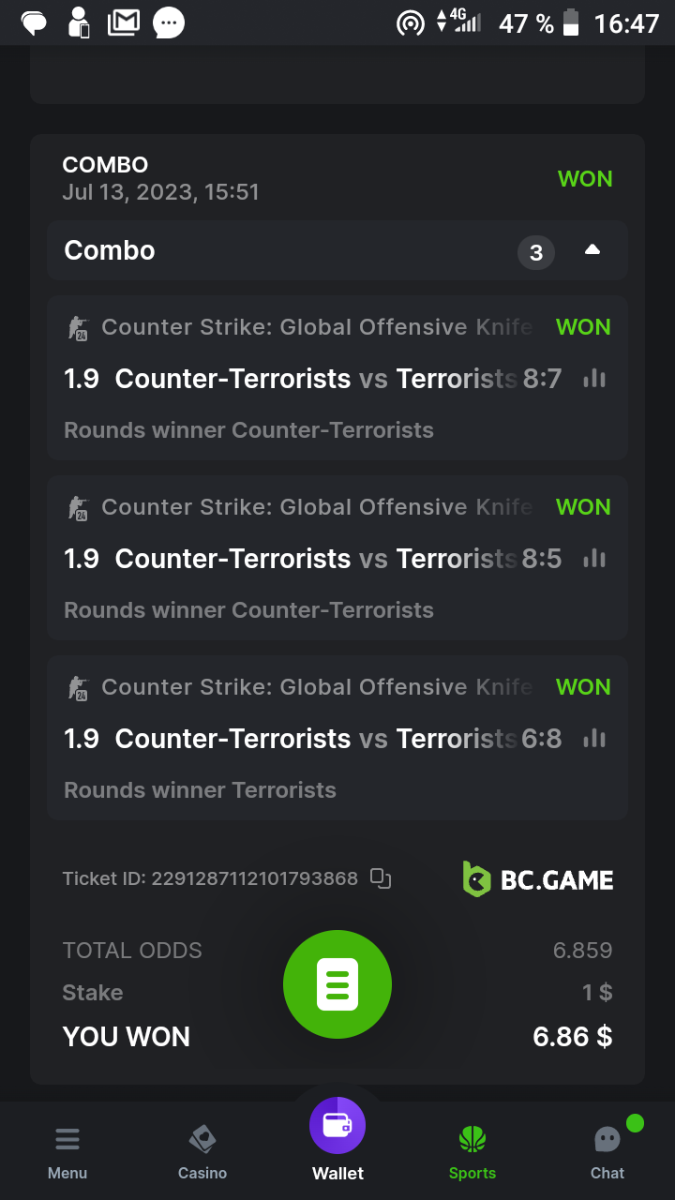View statistics for the 8:5 match
The image size is (675, 1200).
point(595,559)
